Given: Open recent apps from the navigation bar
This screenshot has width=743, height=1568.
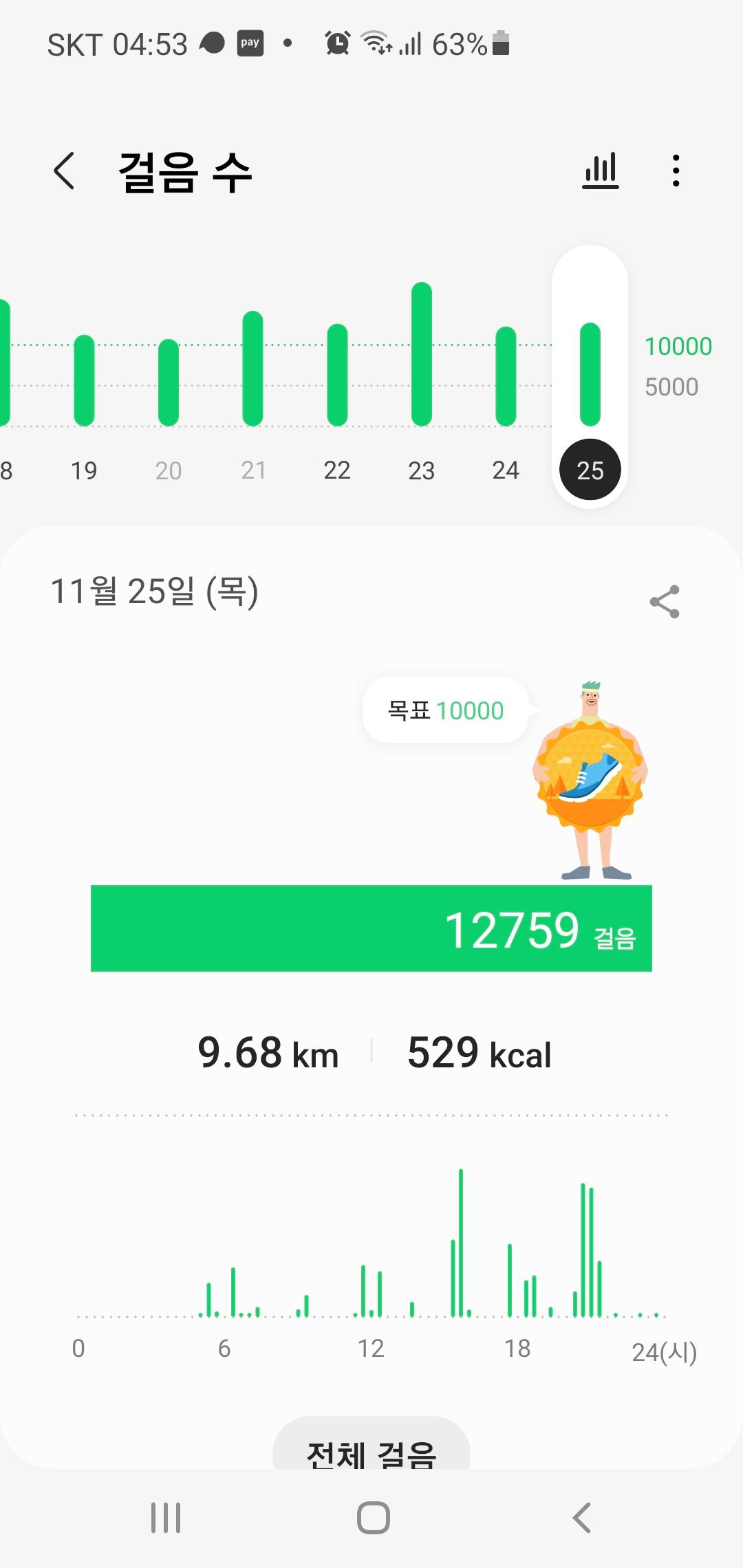Looking at the screenshot, I should pos(166,1517).
